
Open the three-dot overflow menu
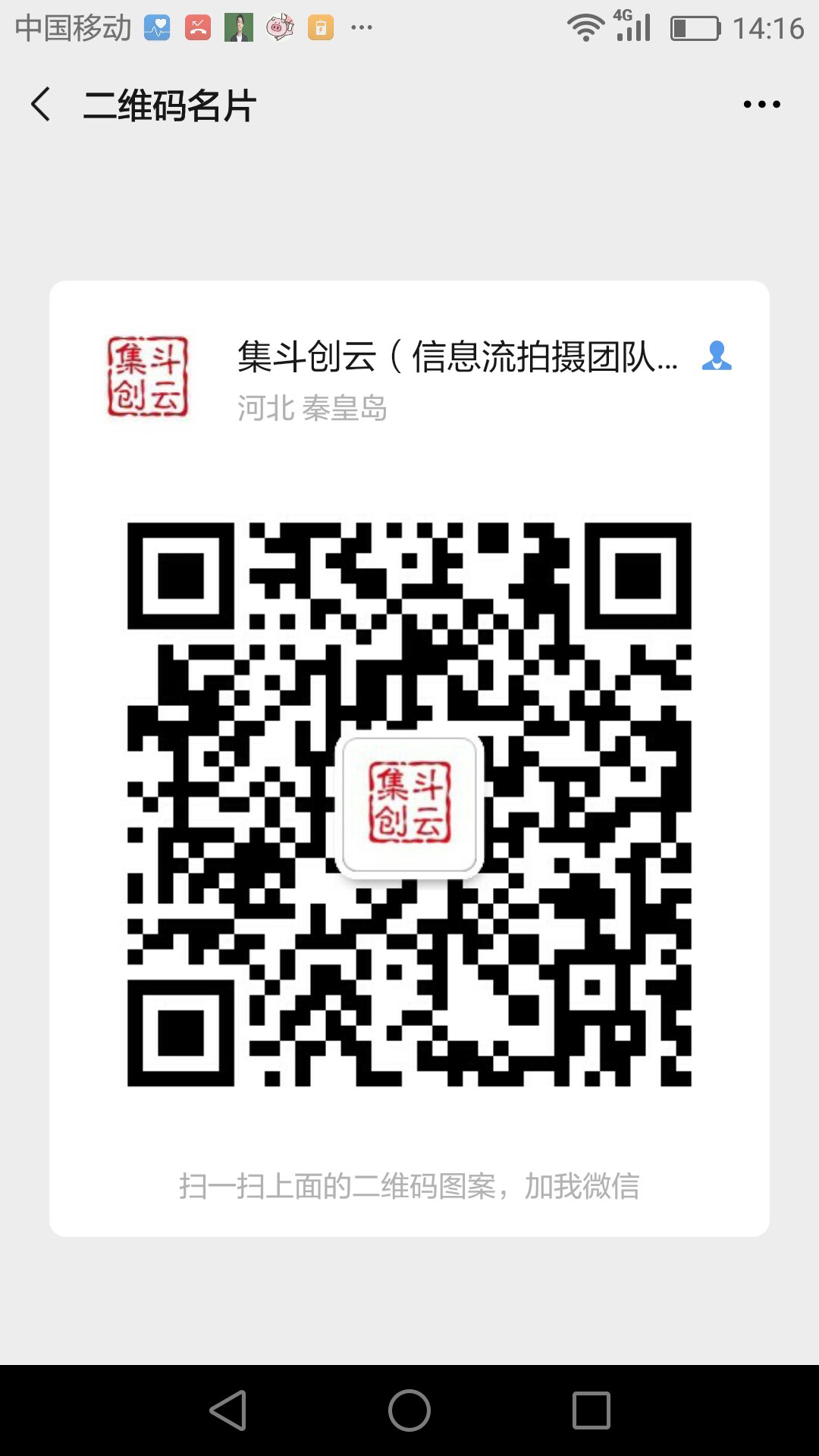[x=761, y=105]
